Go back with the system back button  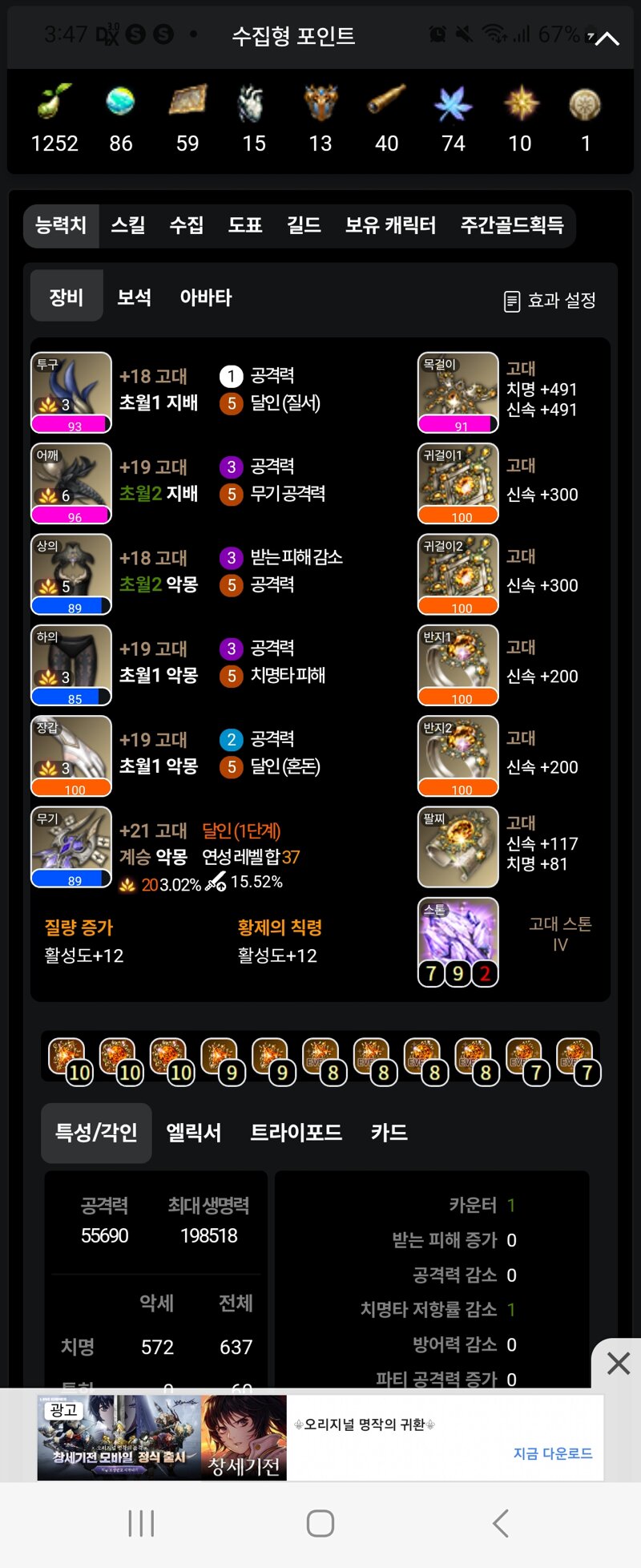[501, 1523]
